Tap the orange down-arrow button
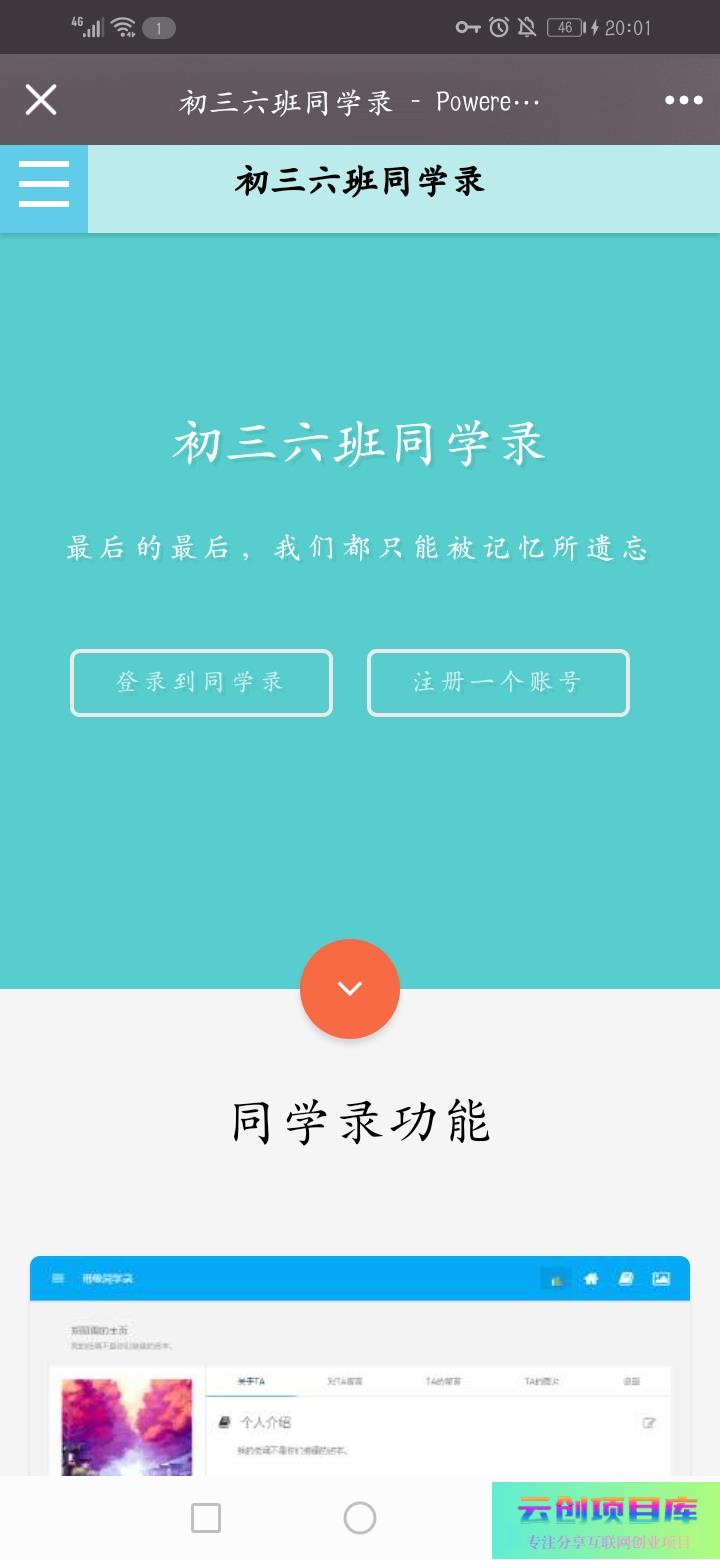 tap(350, 989)
